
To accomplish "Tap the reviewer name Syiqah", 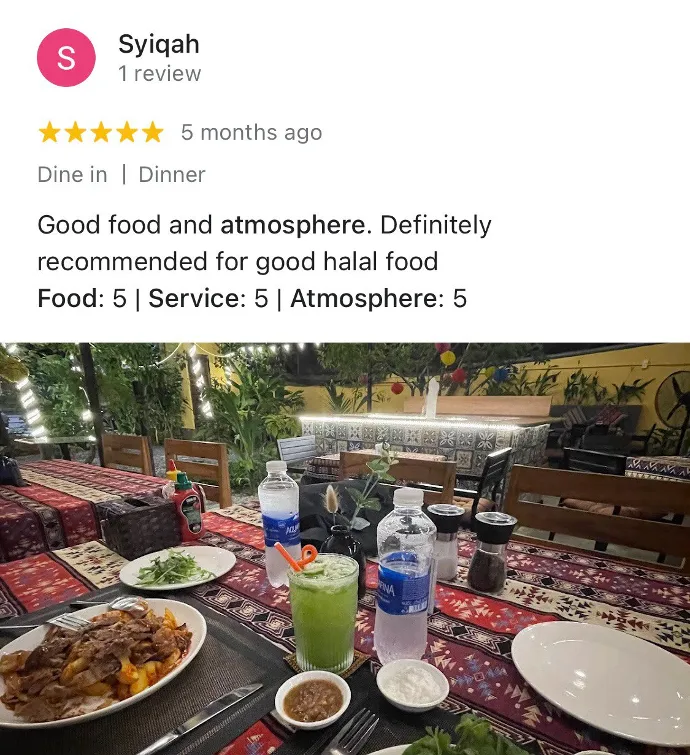I will (x=158, y=44).
